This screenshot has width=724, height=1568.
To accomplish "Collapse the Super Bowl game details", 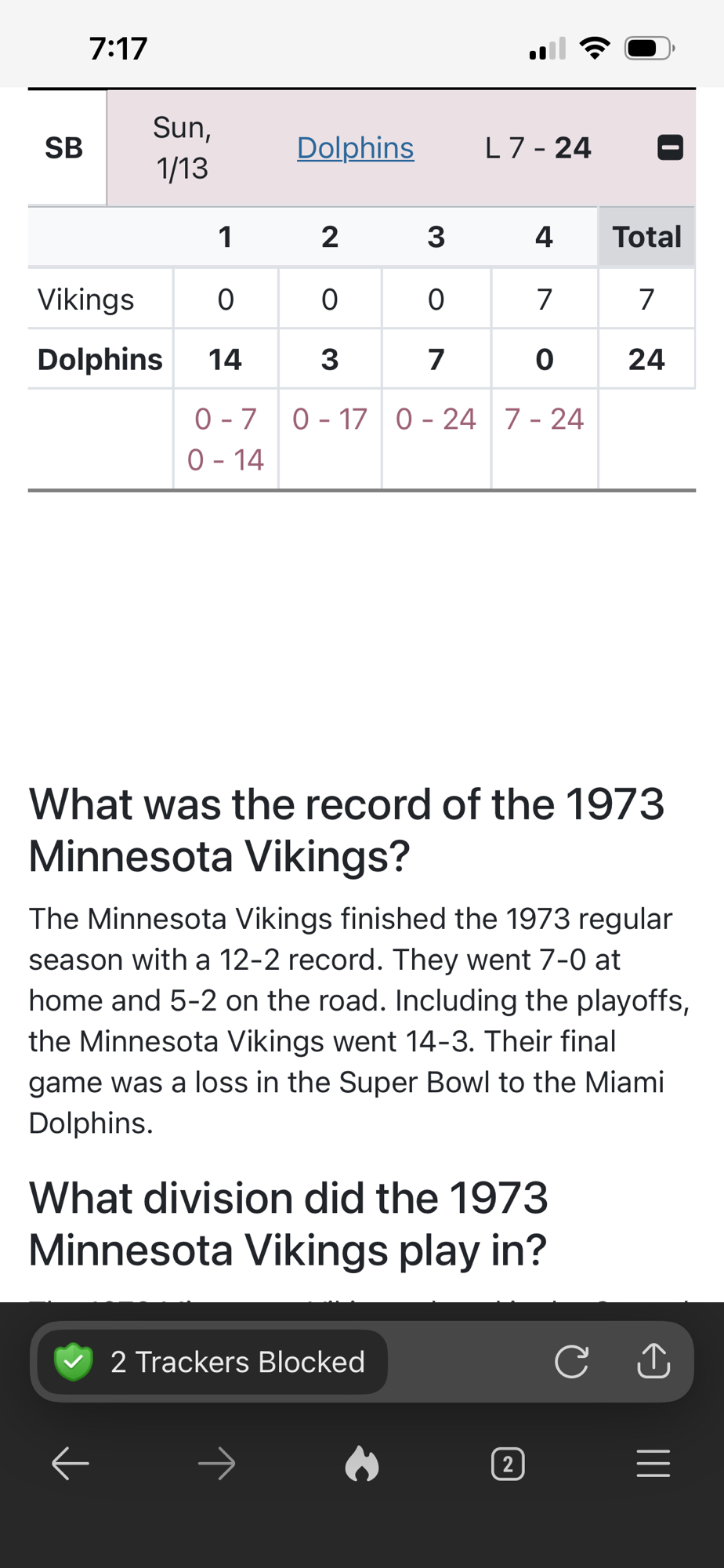I will pos(669,147).
